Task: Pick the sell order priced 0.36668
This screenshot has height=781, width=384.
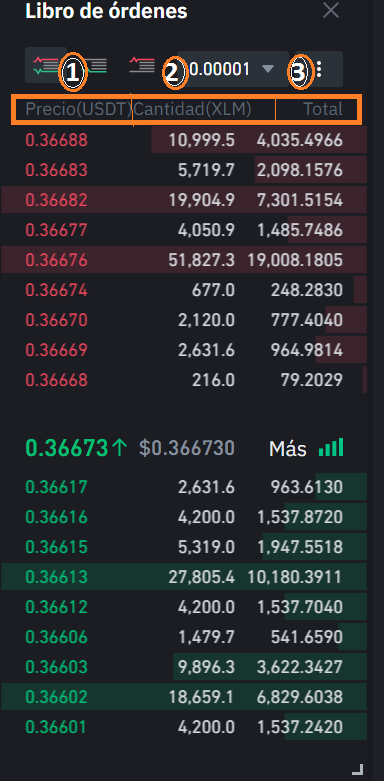Action: point(184,380)
